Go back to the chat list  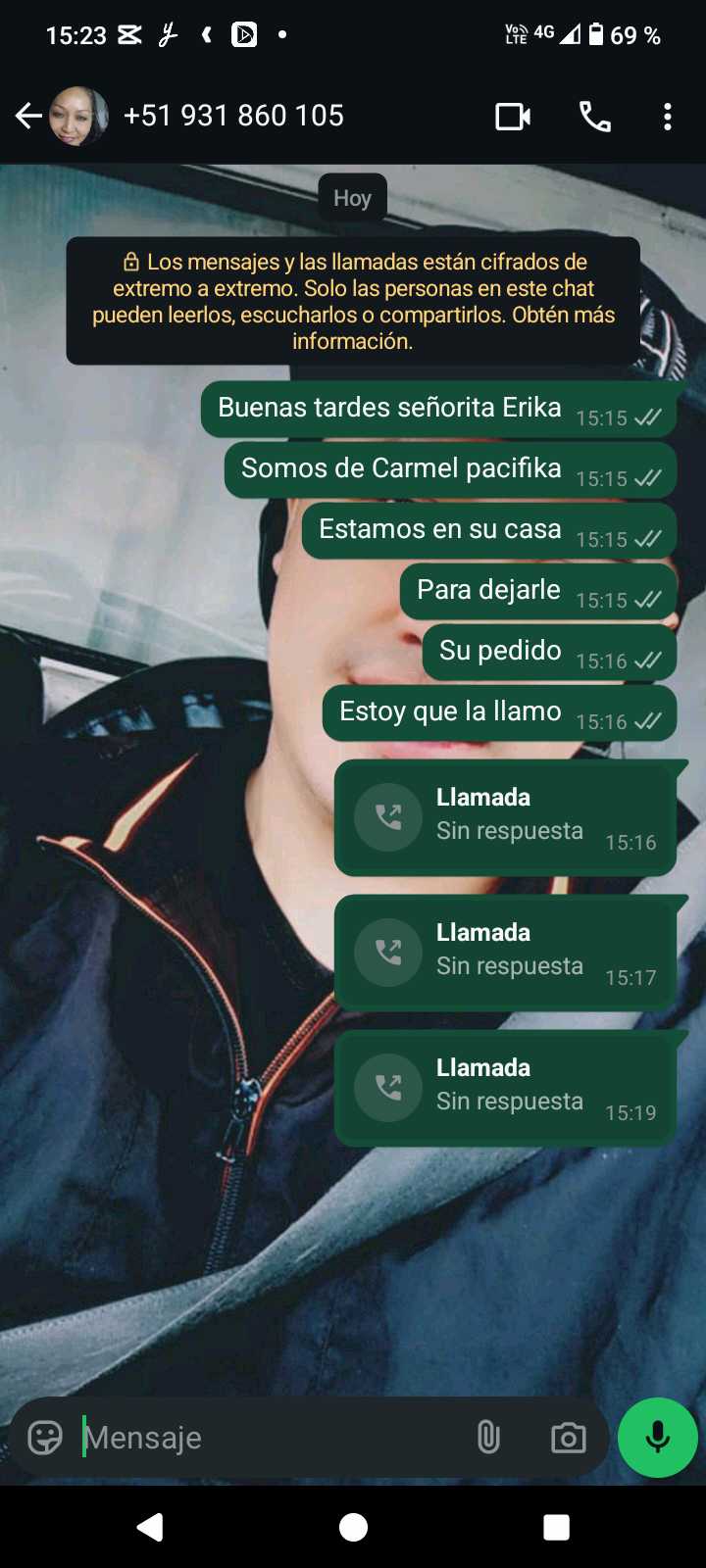pos(28,117)
